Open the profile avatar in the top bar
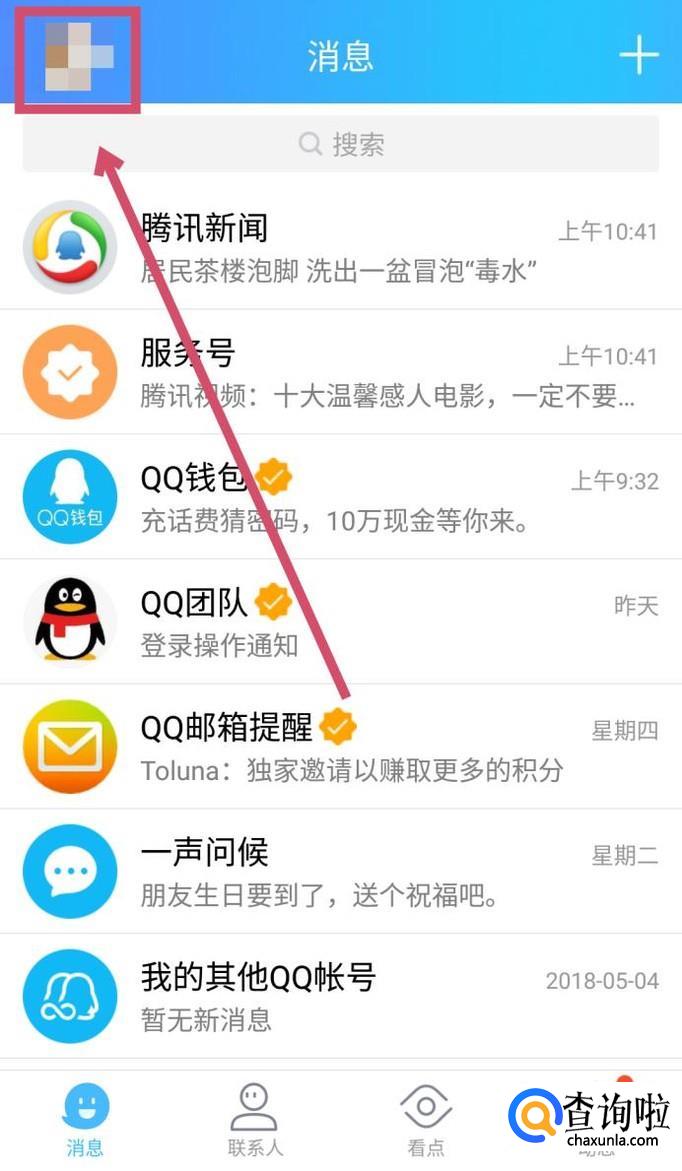The height and width of the screenshot is (1171, 682). point(78,56)
